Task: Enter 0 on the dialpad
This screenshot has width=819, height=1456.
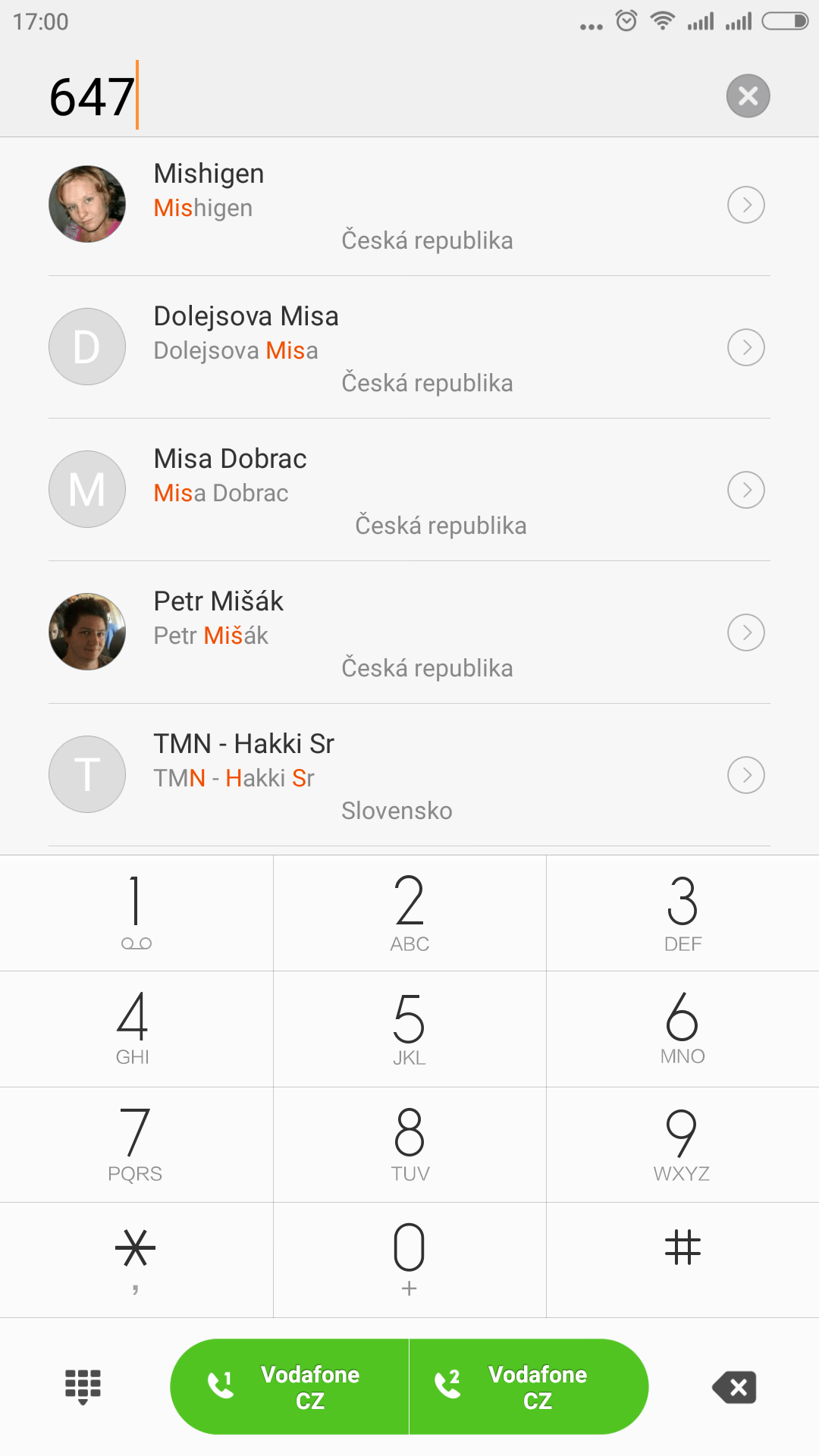Action: [409, 1260]
